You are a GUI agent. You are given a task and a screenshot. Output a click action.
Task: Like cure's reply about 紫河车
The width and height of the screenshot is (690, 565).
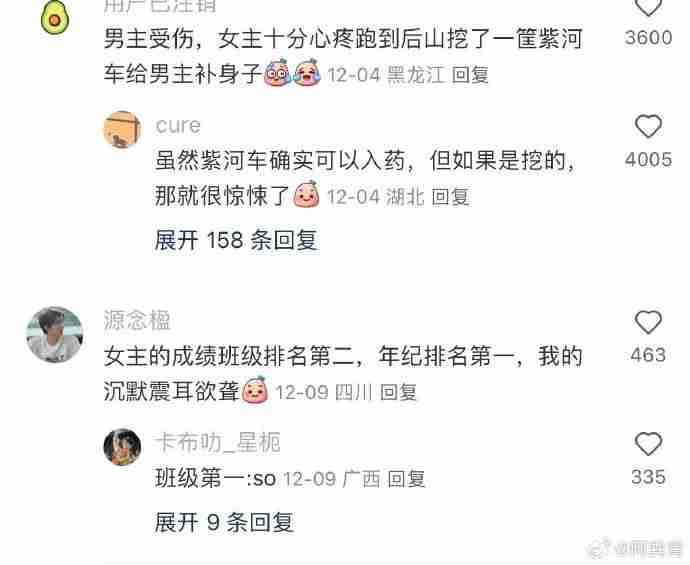click(648, 127)
